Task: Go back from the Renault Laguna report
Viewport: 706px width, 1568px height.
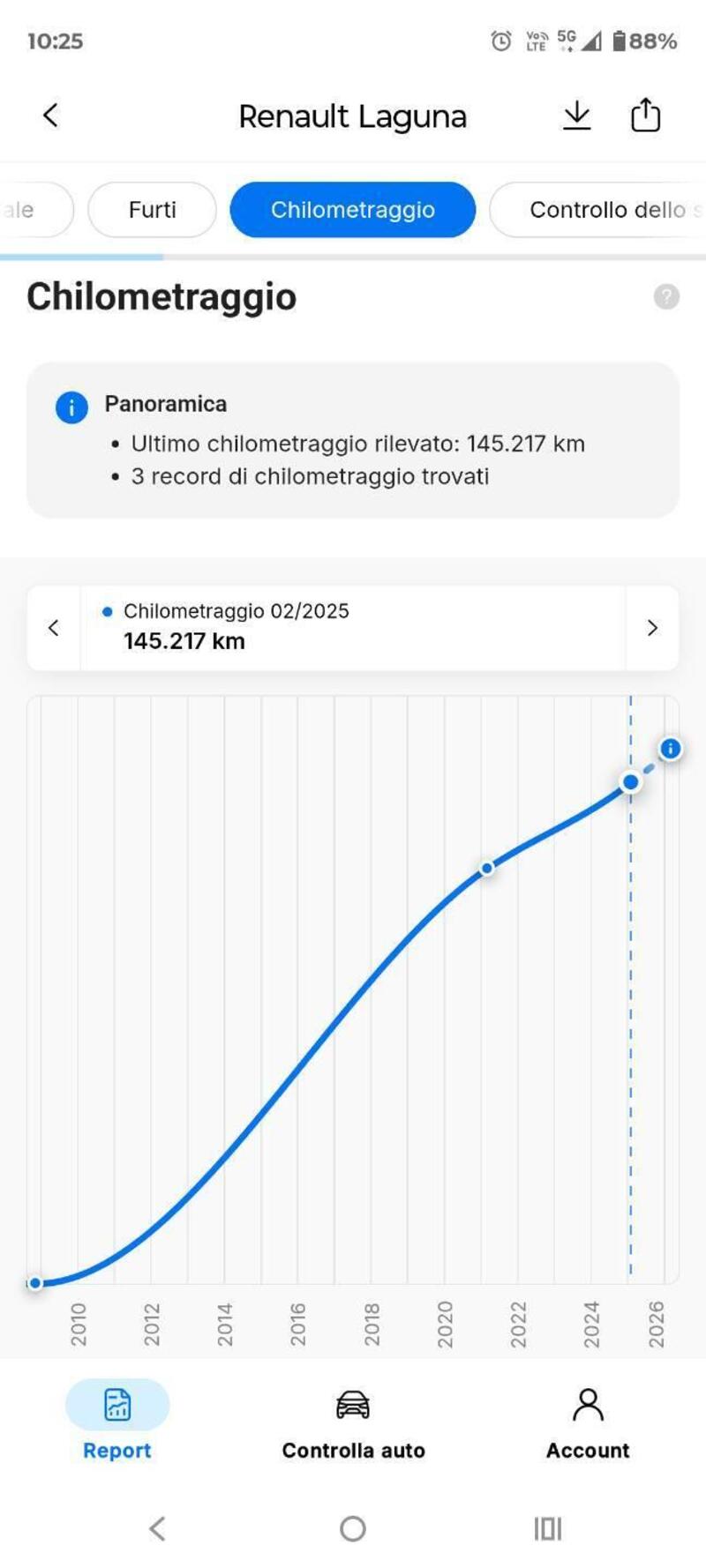Action: [50, 116]
